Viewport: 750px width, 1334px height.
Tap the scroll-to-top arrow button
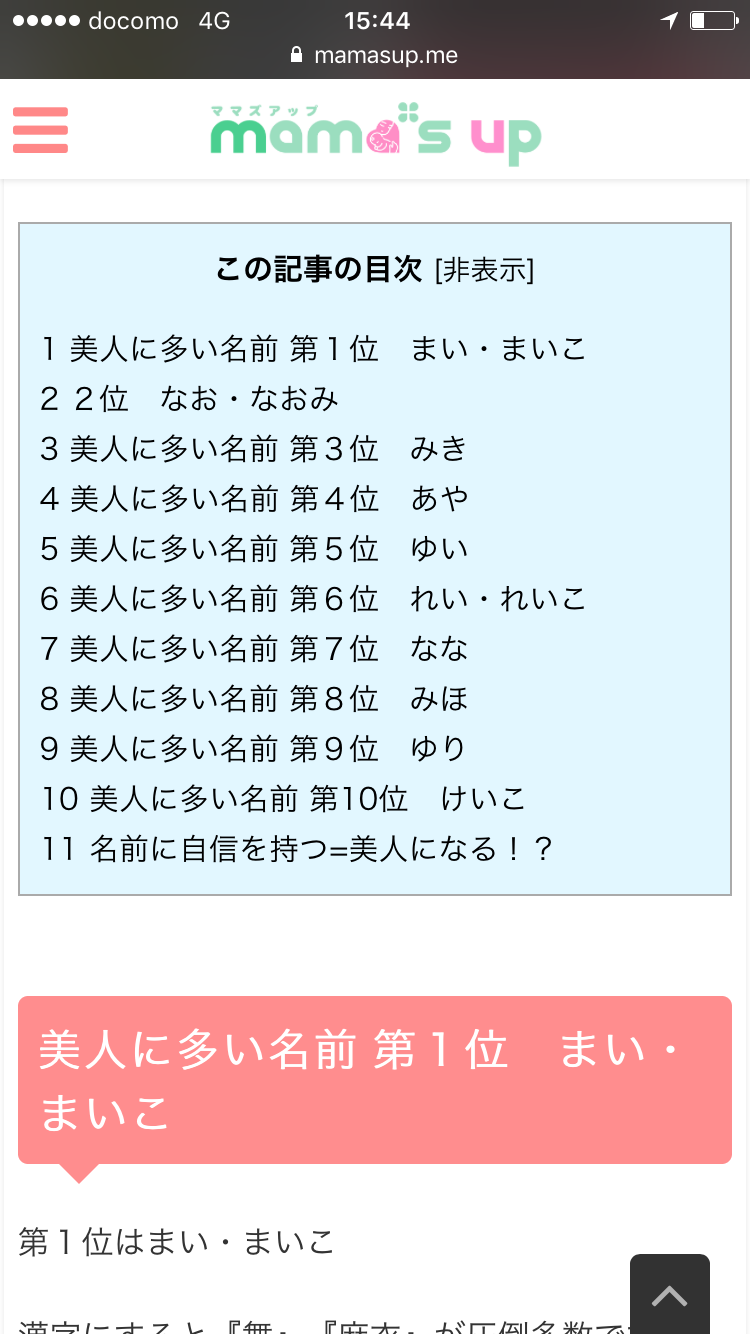tap(670, 1294)
